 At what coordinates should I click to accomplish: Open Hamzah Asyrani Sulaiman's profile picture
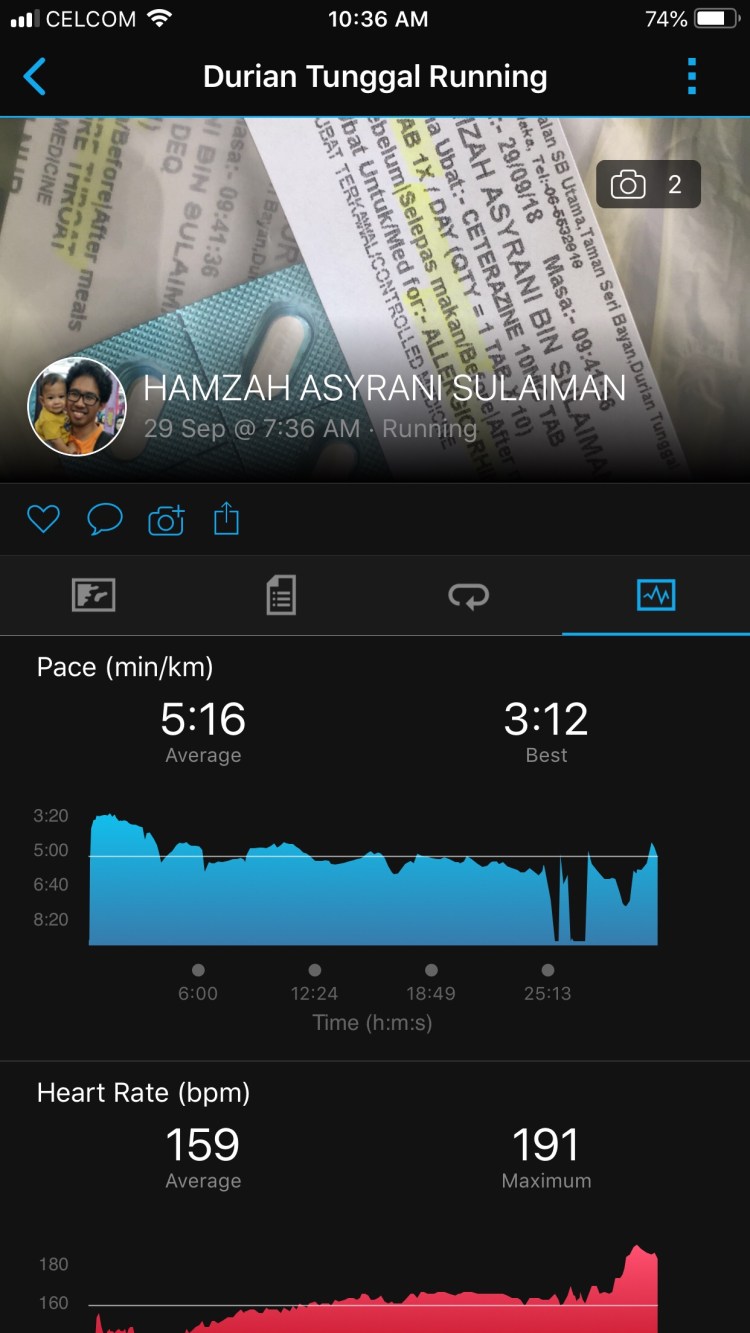point(77,407)
